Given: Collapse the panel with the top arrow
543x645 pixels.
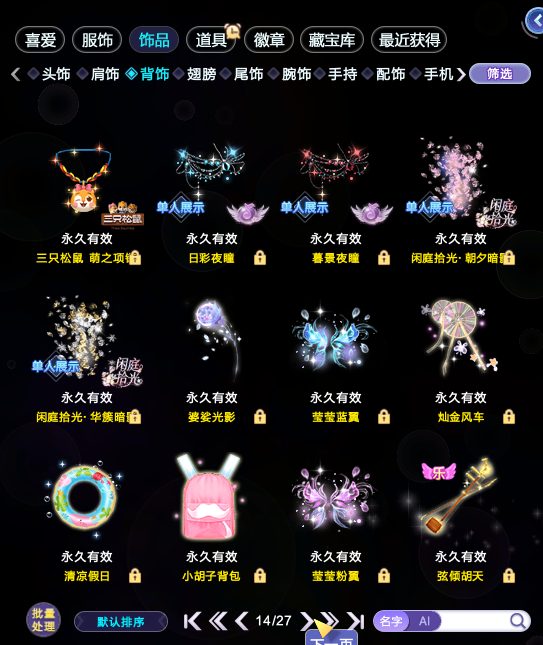Looking at the screenshot, I should 535,20.
